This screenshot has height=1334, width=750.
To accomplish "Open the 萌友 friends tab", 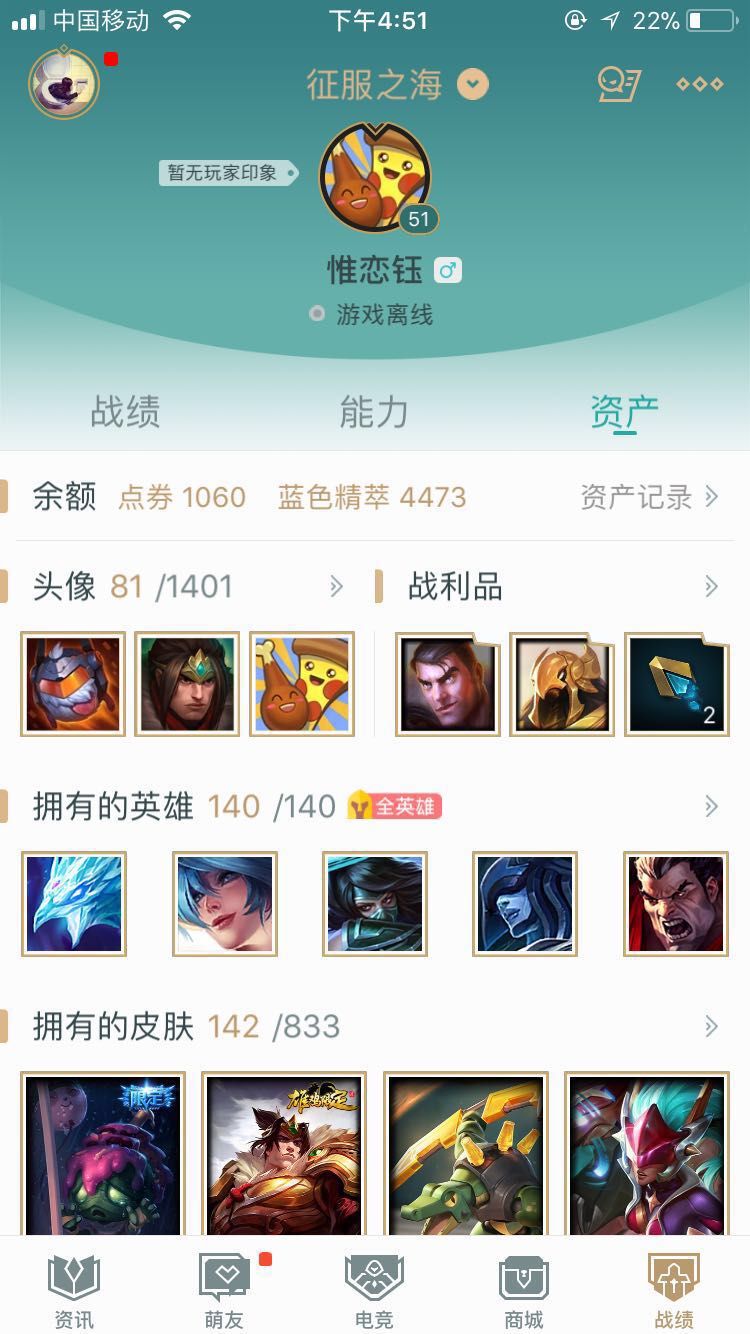I will (x=224, y=1292).
